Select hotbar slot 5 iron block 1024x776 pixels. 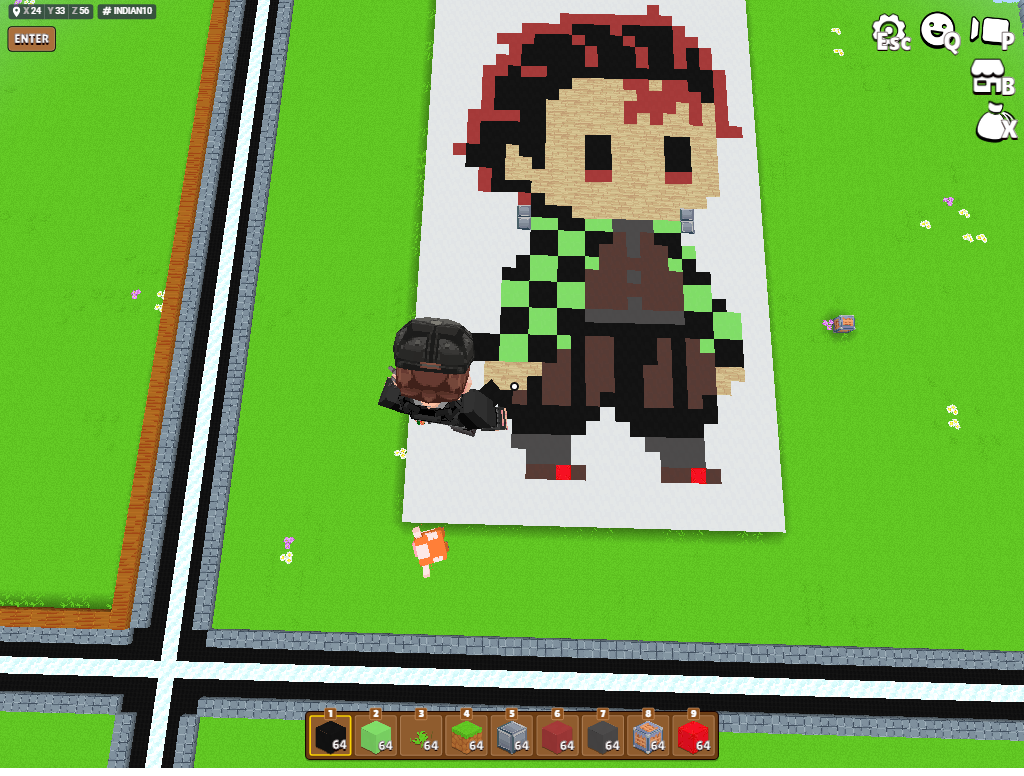[512, 737]
